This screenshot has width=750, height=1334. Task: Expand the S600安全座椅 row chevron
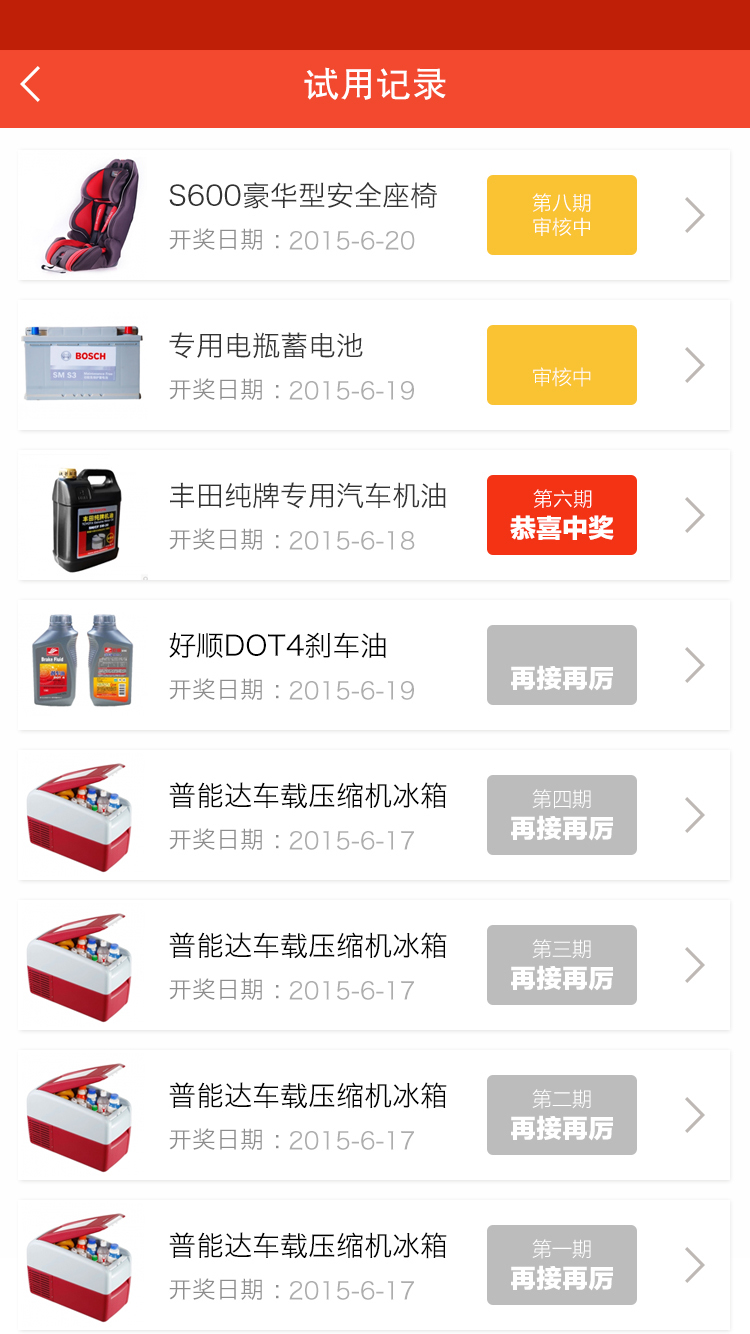pyautogui.click(x=694, y=214)
